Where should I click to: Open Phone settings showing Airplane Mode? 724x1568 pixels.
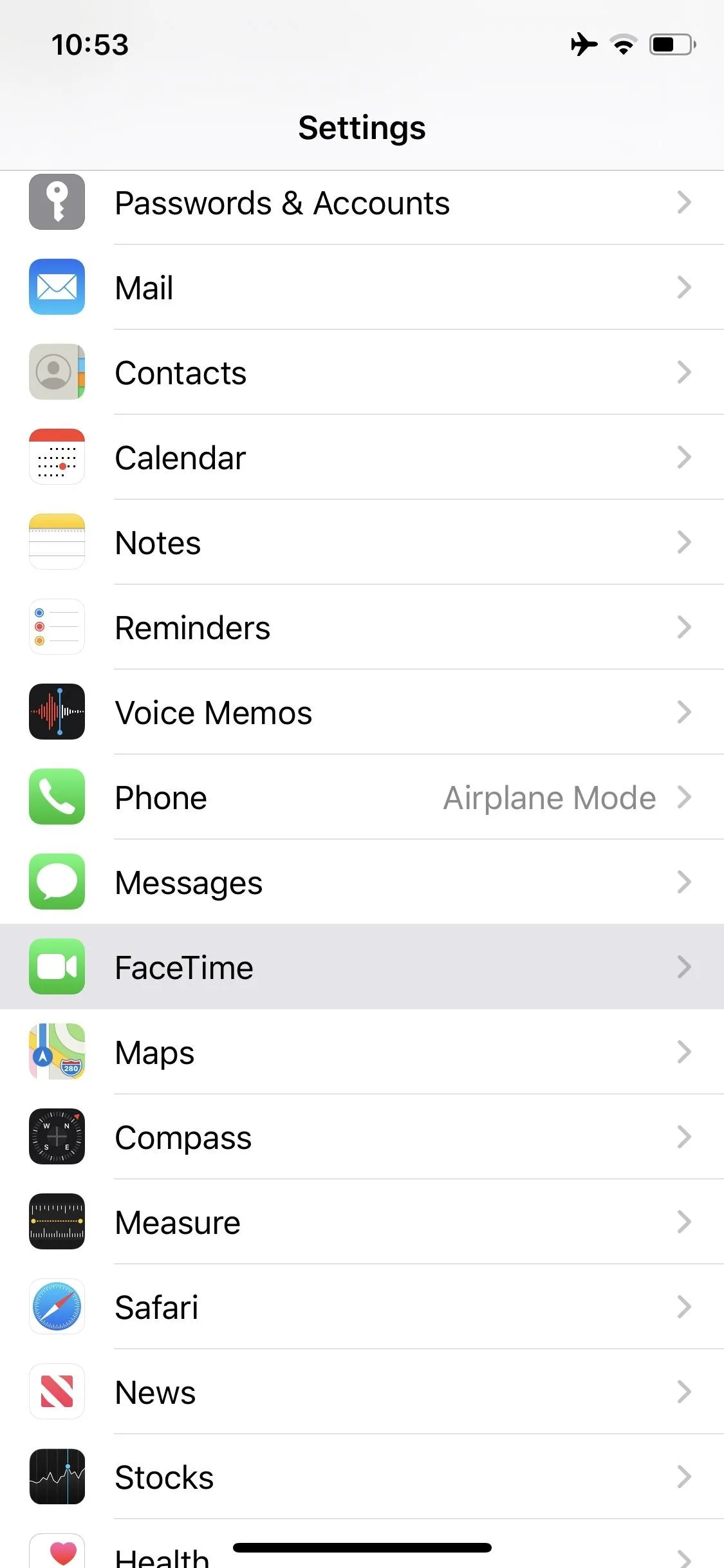pyautogui.click(x=362, y=797)
